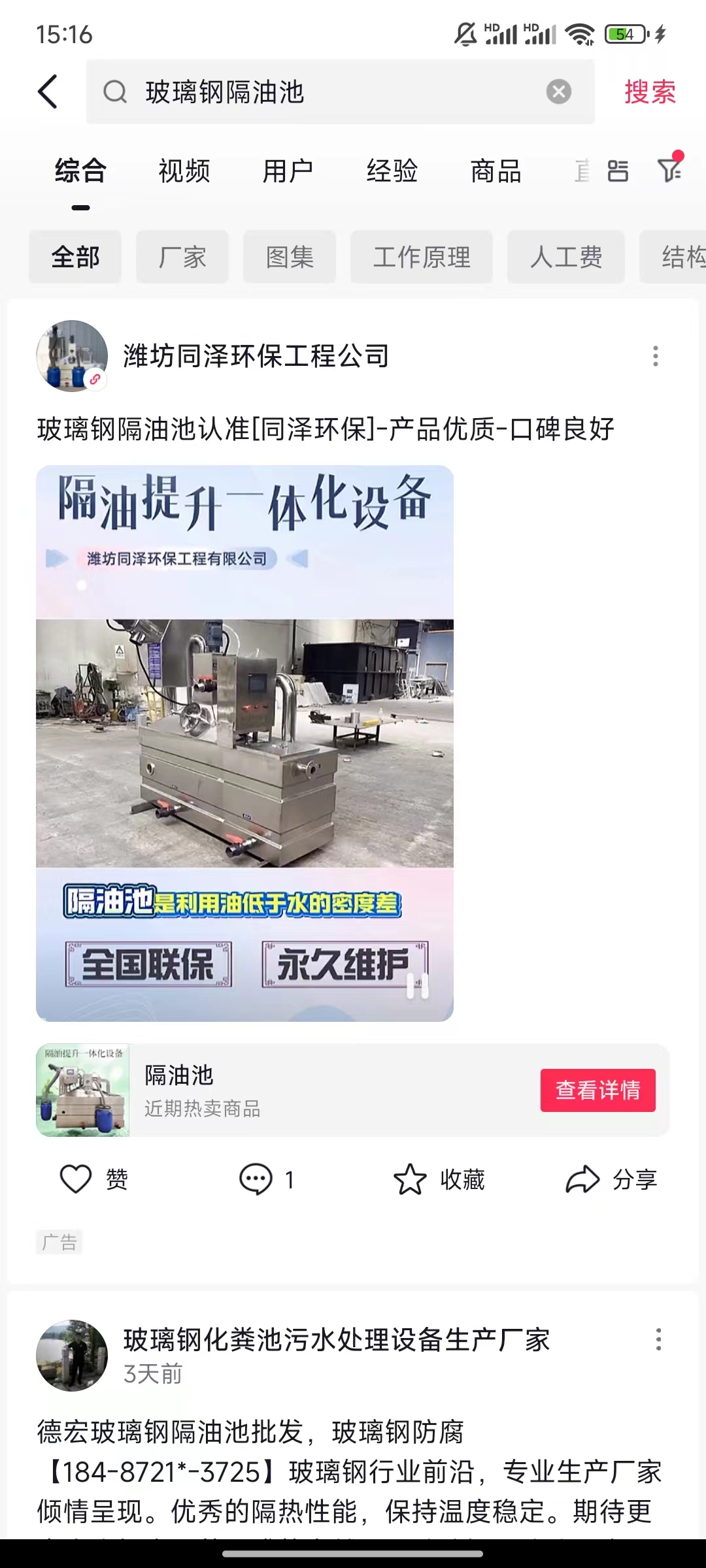Open overflow menu on 潍坊同泽环保 post

pyautogui.click(x=655, y=356)
